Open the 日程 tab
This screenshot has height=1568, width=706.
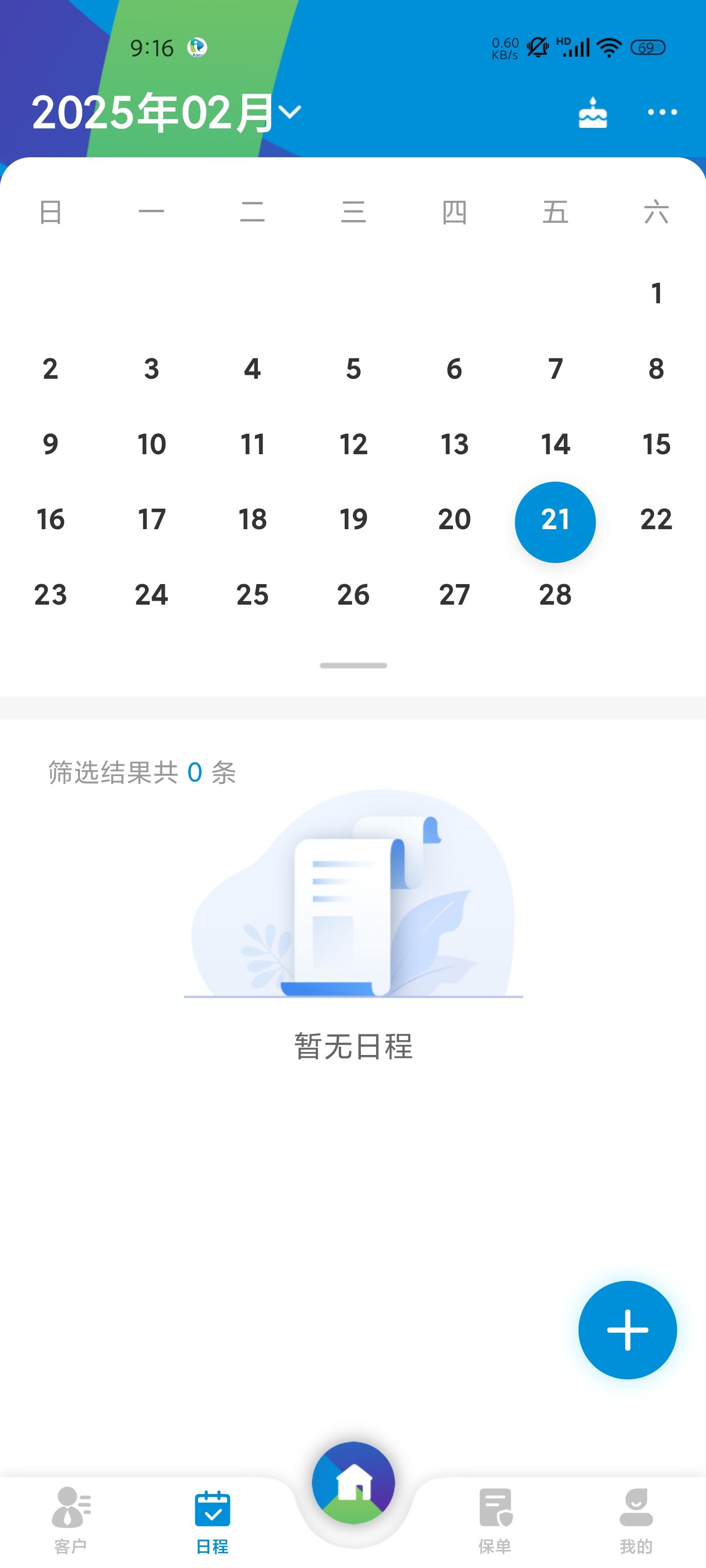(212, 1519)
